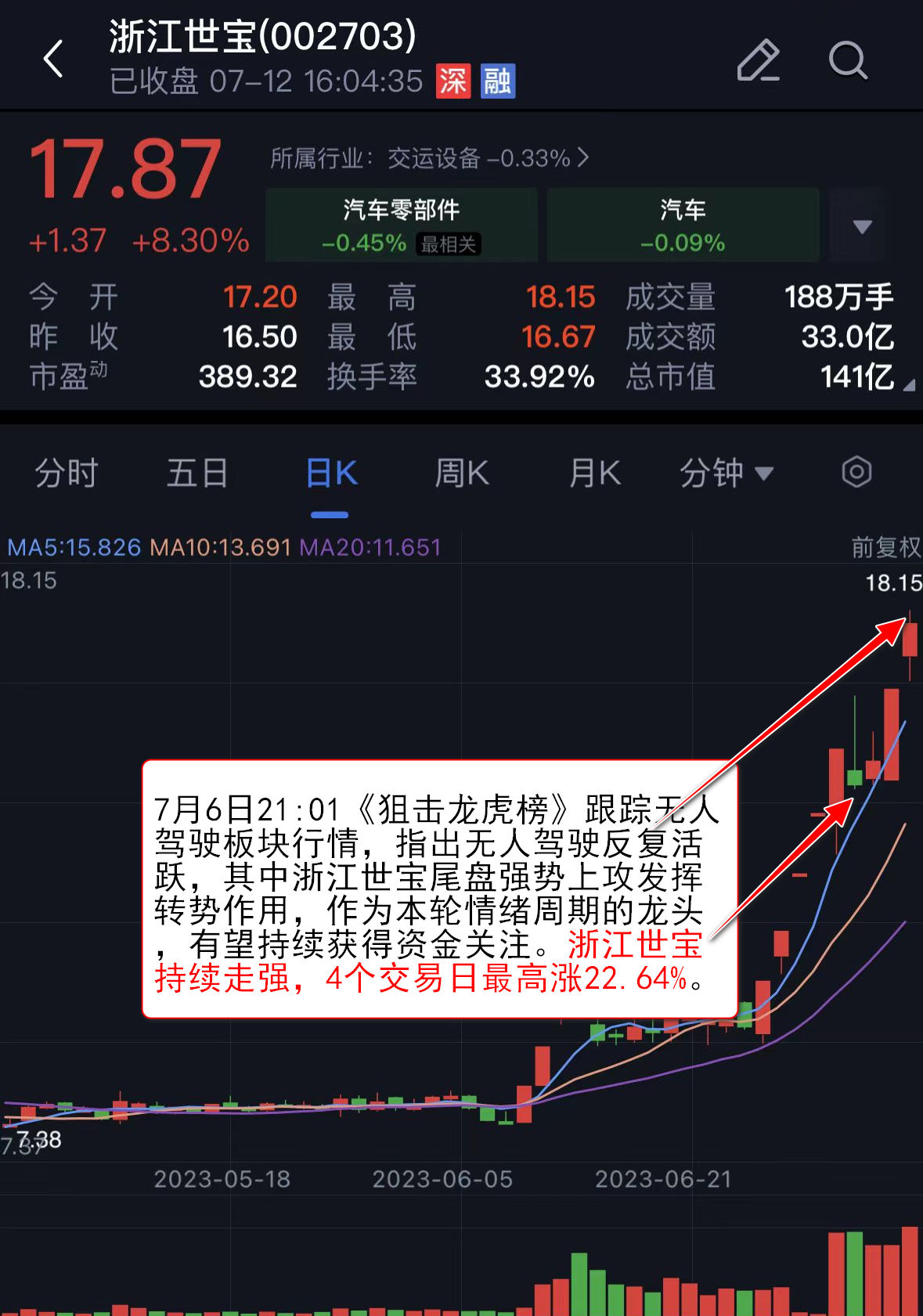Open chart settings hexagon icon
The image size is (923, 1316).
coord(856,472)
